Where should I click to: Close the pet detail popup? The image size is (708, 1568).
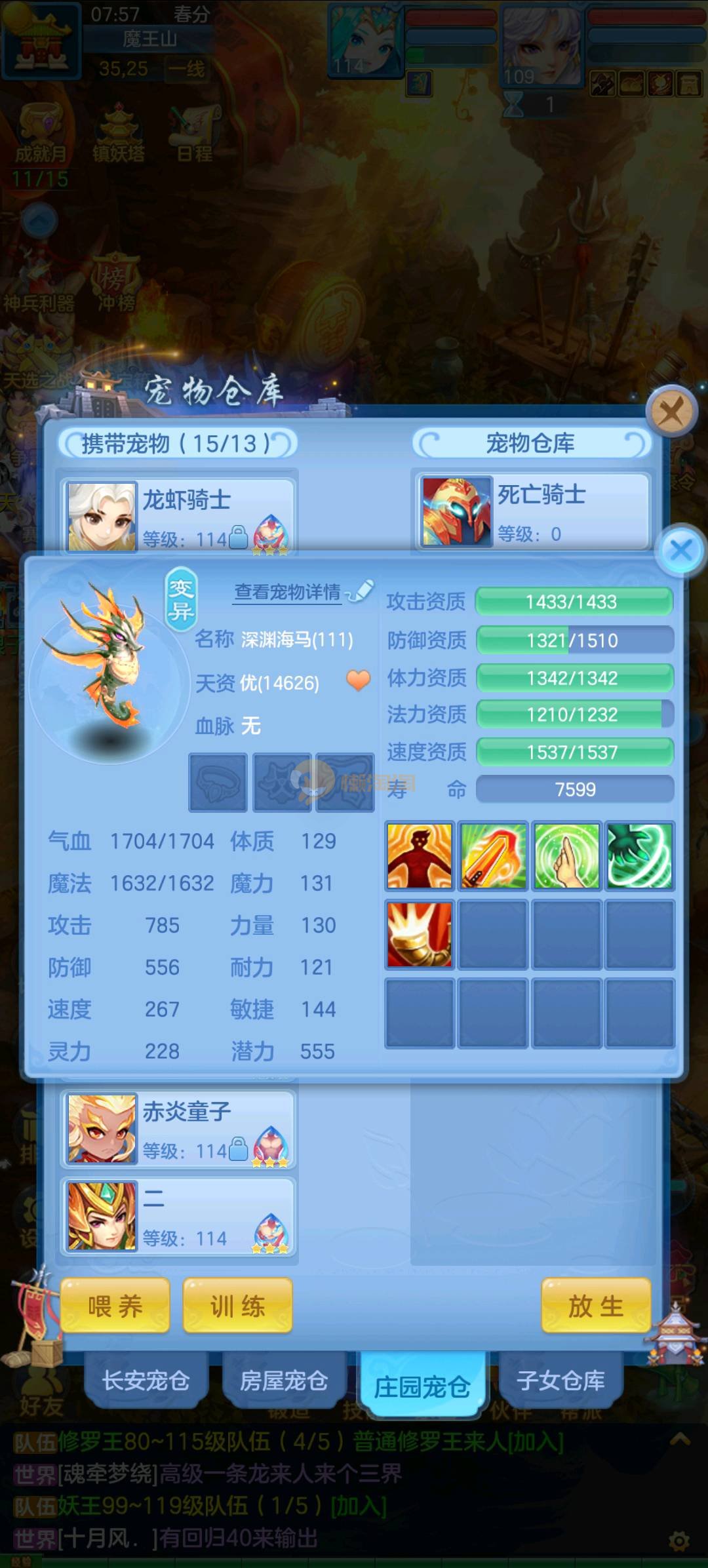pos(681,549)
